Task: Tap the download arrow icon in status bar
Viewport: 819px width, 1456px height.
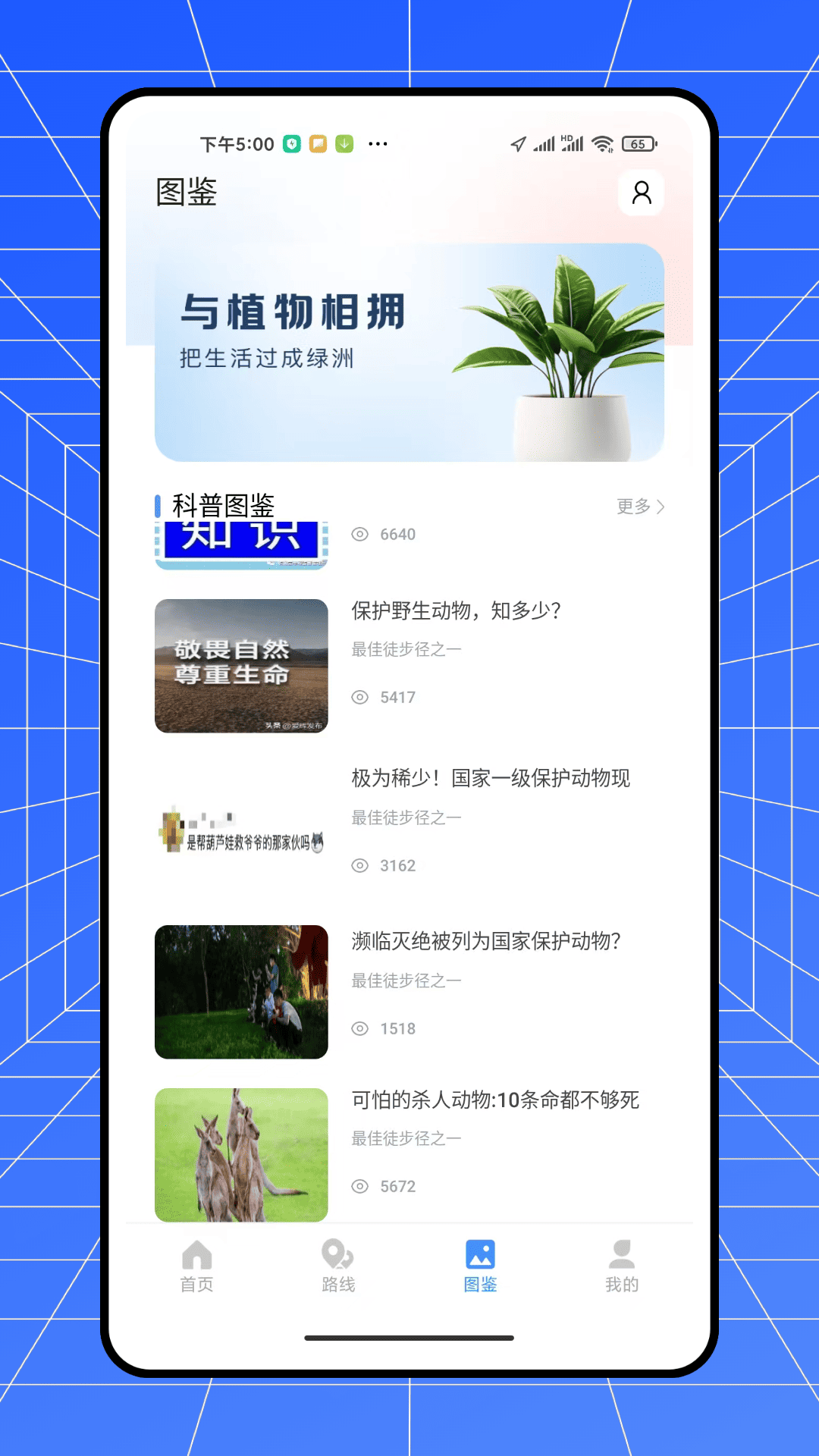Action: click(x=343, y=143)
